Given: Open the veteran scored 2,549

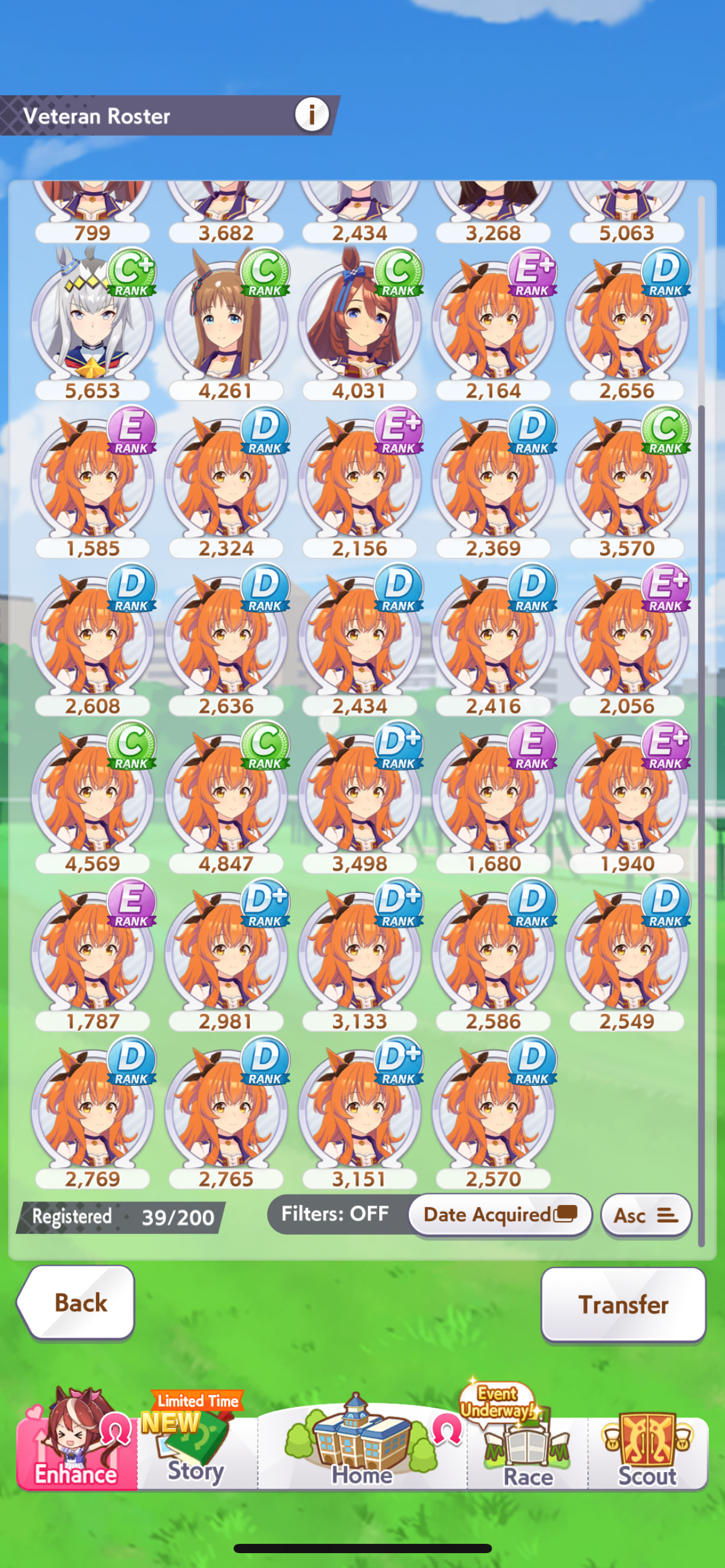Looking at the screenshot, I should (x=627, y=954).
